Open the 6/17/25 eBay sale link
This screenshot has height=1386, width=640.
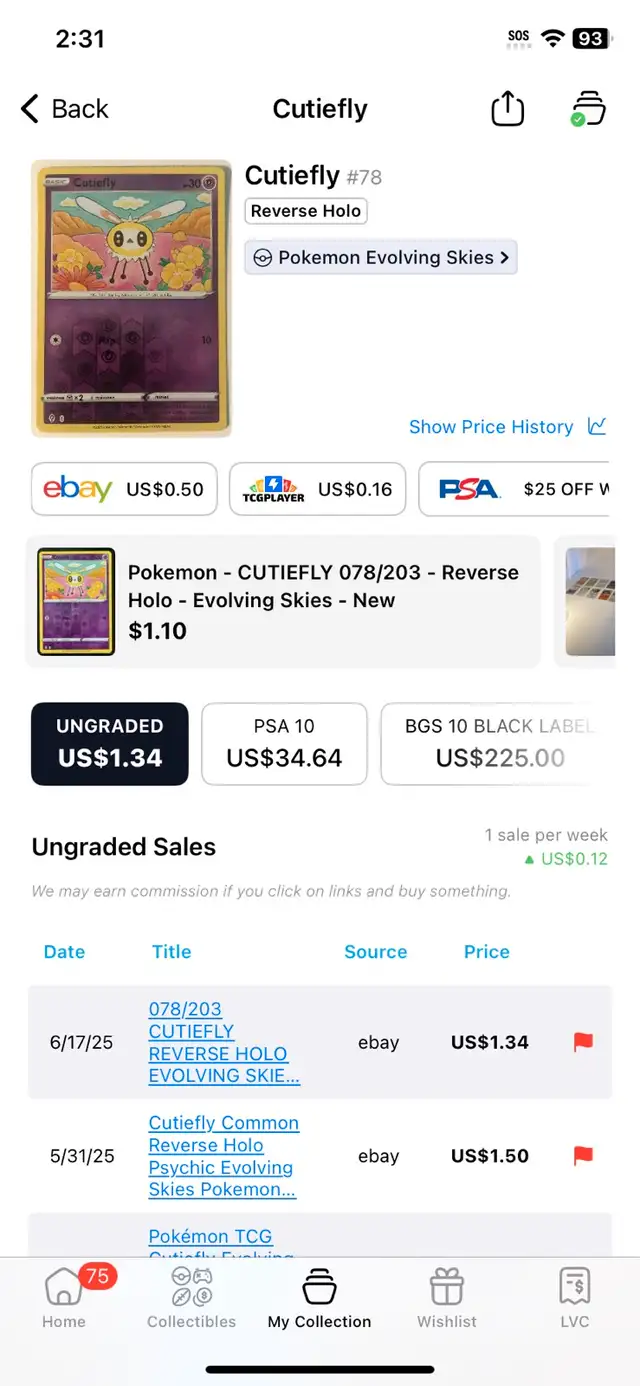coord(224,1042)
